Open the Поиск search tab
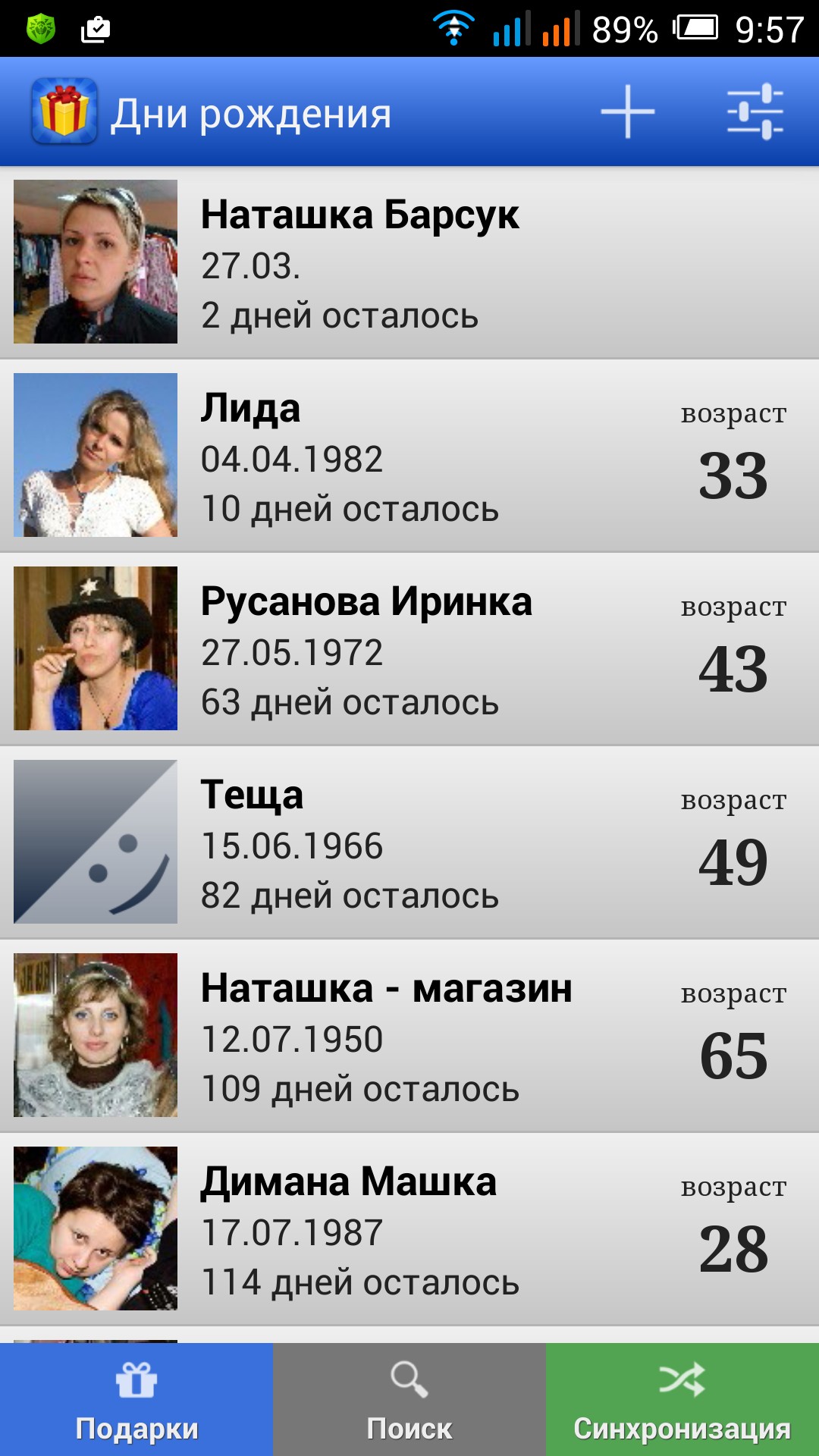Viewport: 819px width, 1456px height. point(409,1400)
